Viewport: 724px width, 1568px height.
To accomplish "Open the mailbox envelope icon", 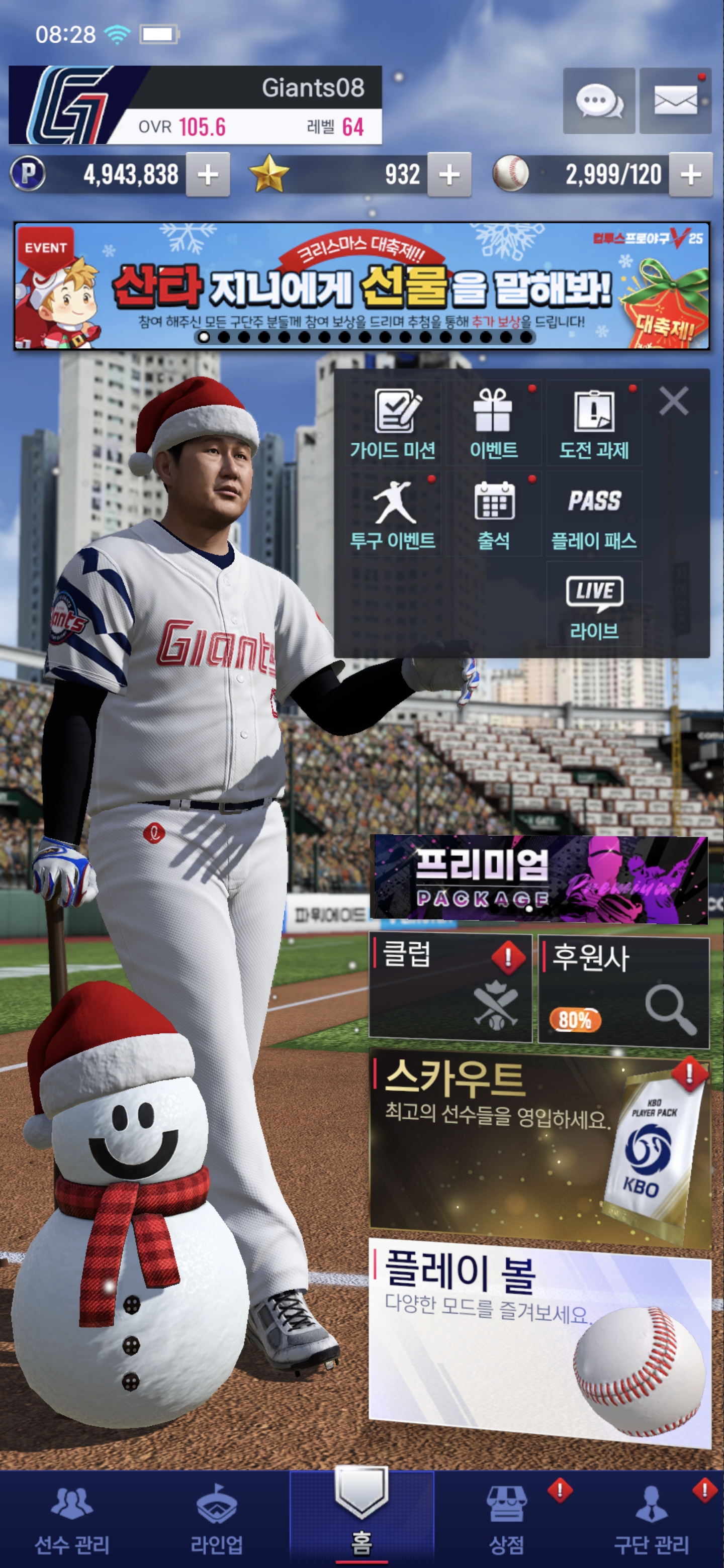I will [675, 101].
